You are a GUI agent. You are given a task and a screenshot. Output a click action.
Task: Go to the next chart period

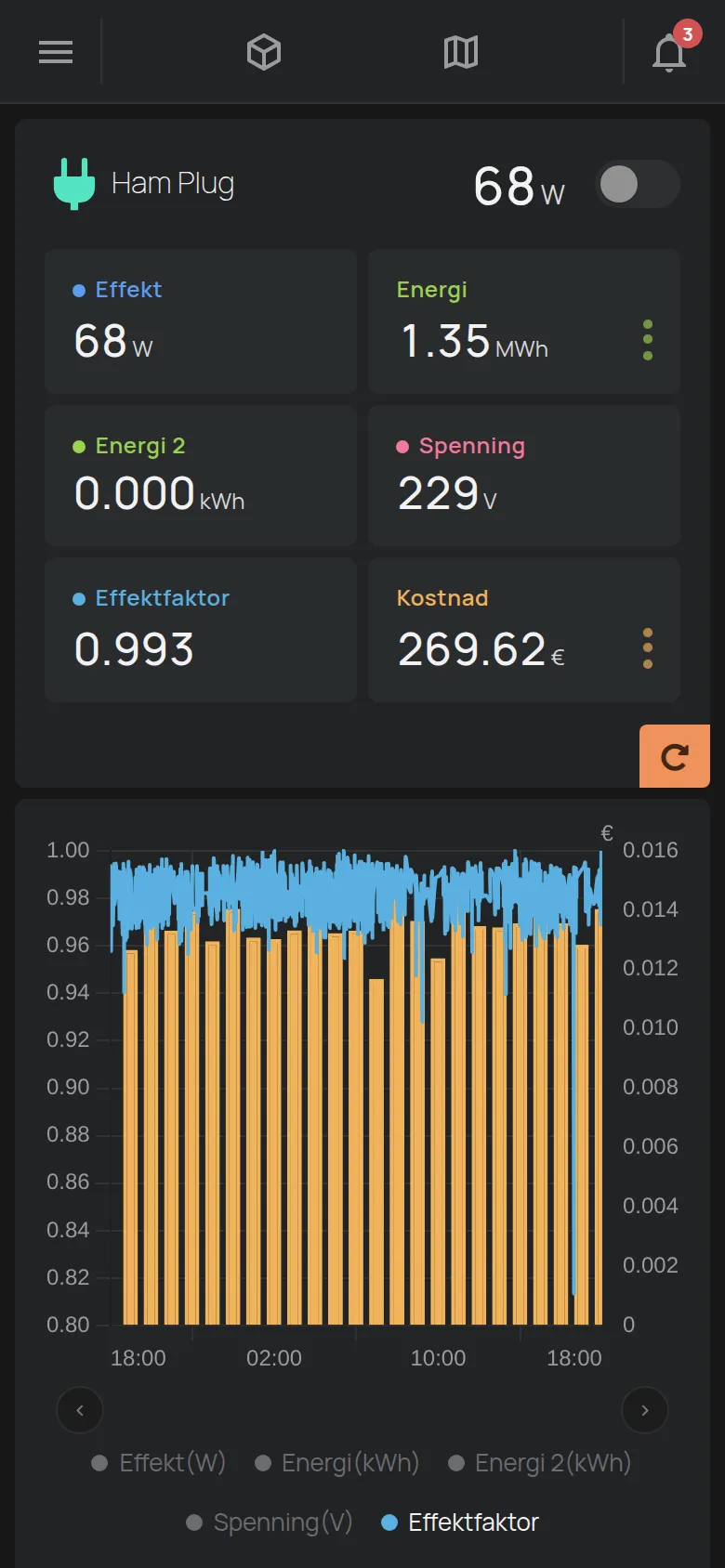tap(645, 1410)
